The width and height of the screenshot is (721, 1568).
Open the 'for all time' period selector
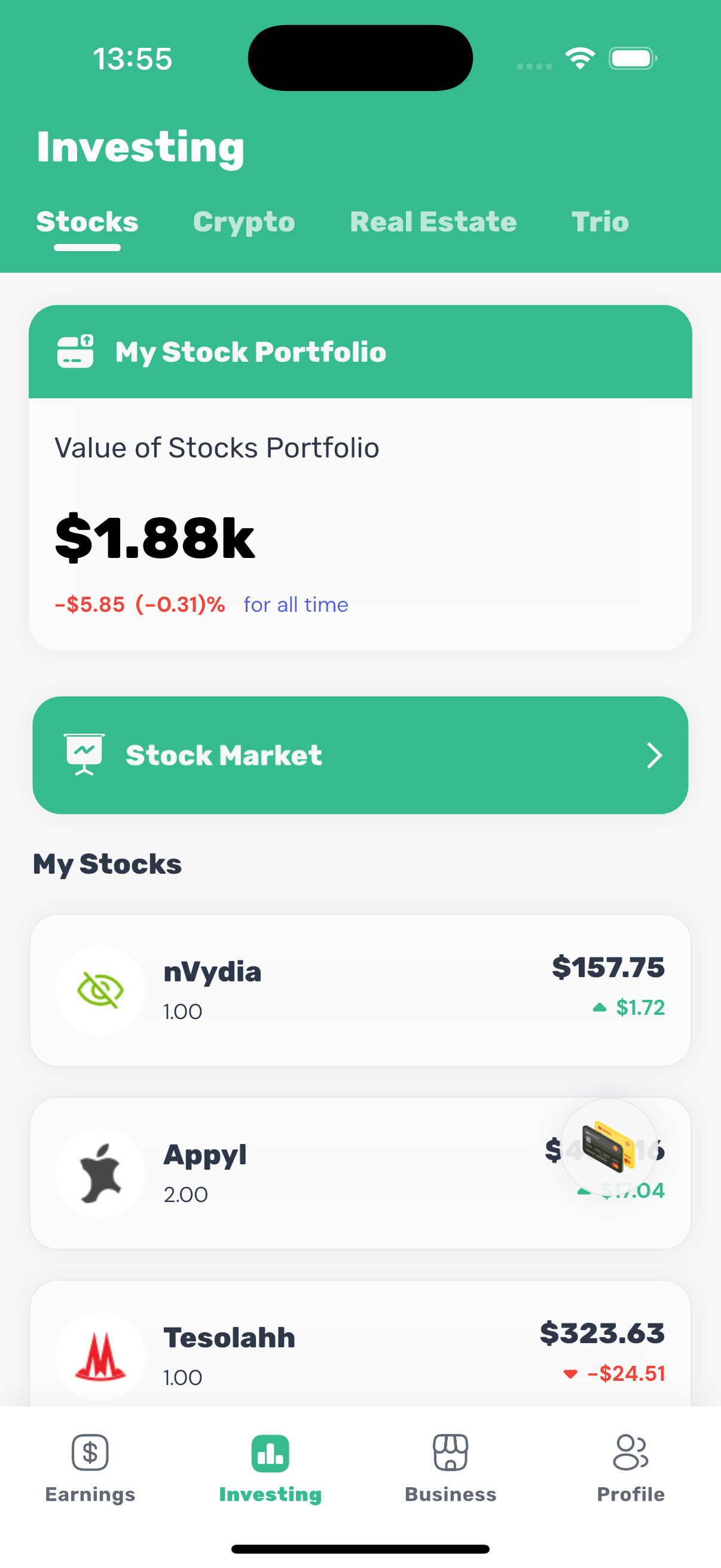point(296,605)
